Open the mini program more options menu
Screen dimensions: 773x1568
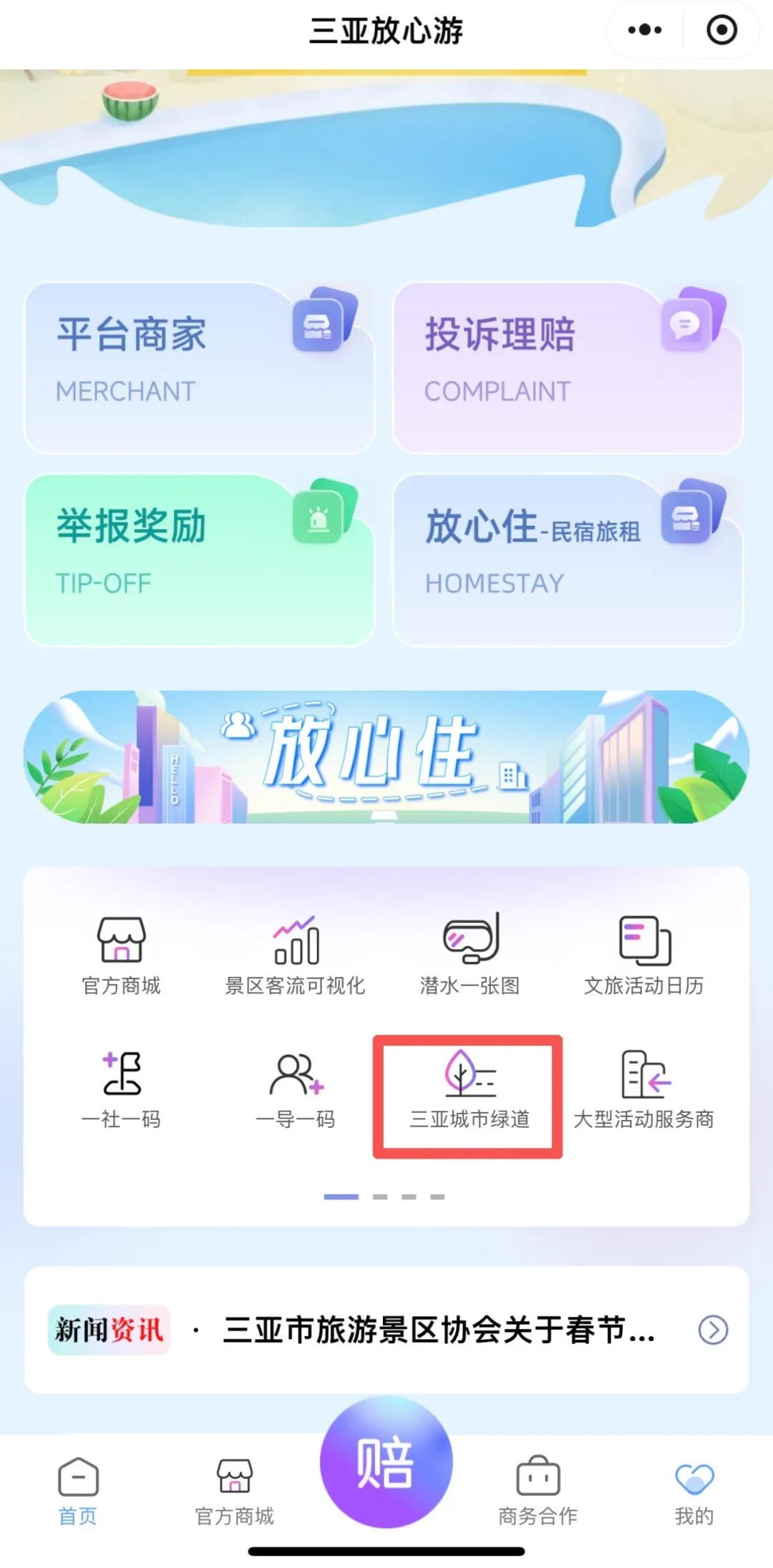pos(644,30)
